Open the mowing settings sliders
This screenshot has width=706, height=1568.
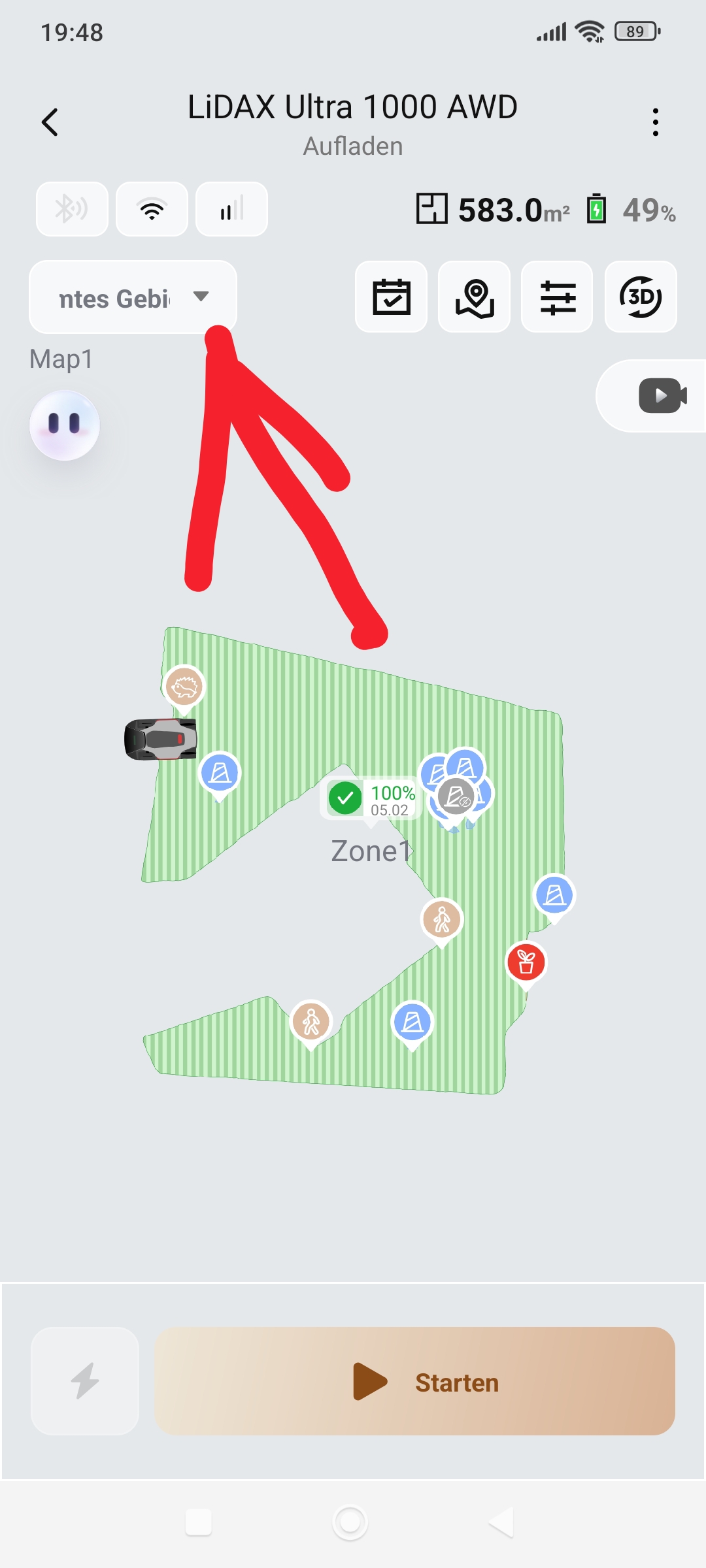point(557,297)
